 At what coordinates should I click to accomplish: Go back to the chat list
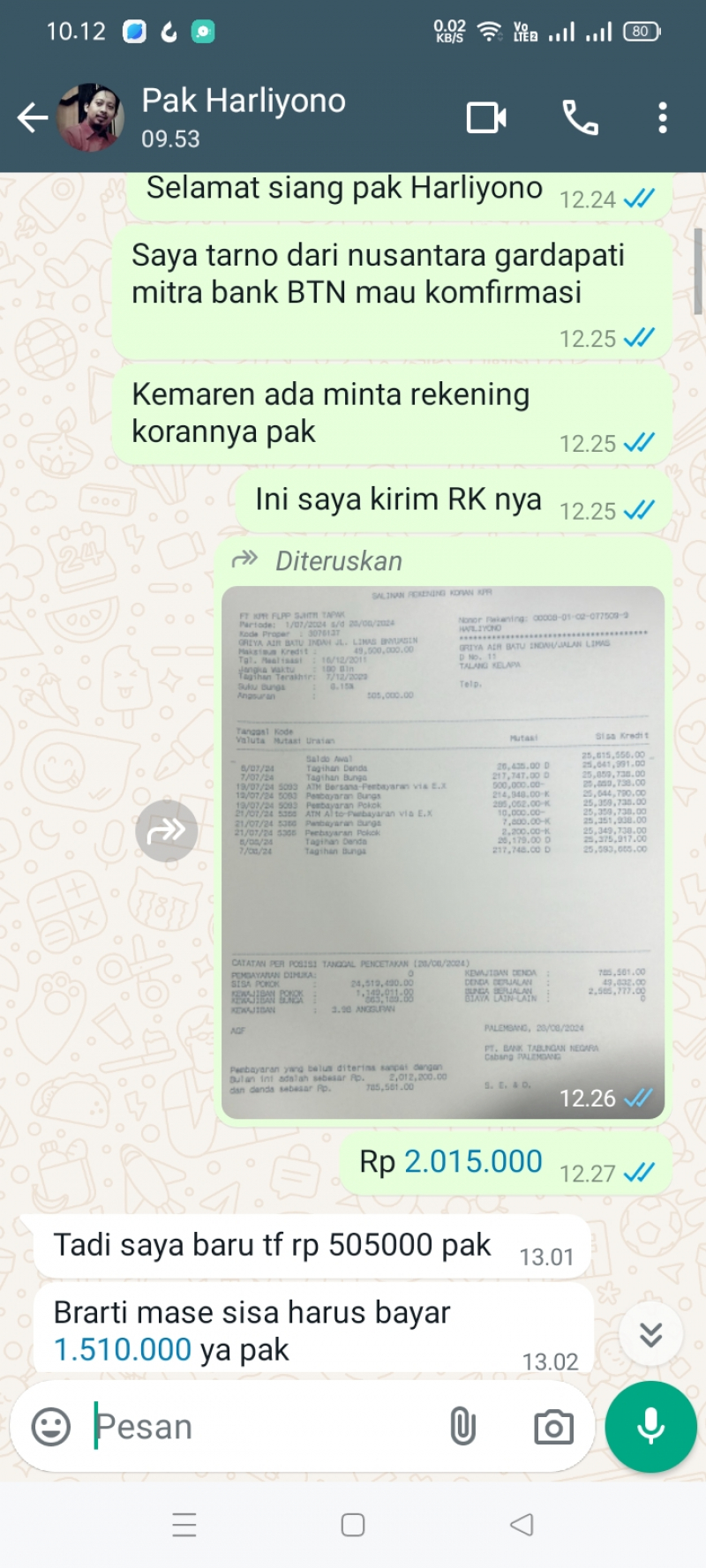[x=32, y=117]
